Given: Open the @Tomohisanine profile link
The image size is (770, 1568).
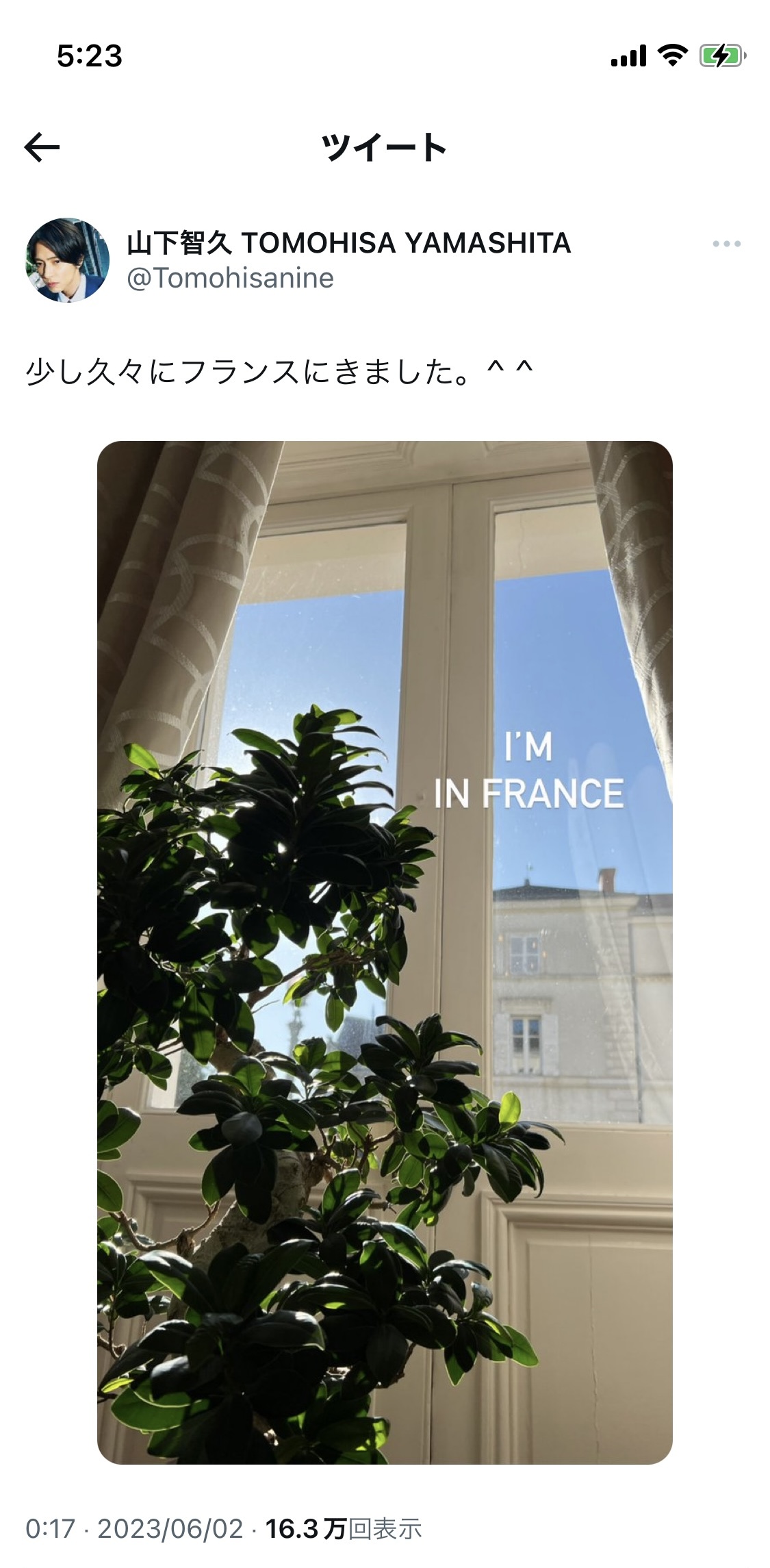Looking at the screenshot, I should tap(231, 278).
